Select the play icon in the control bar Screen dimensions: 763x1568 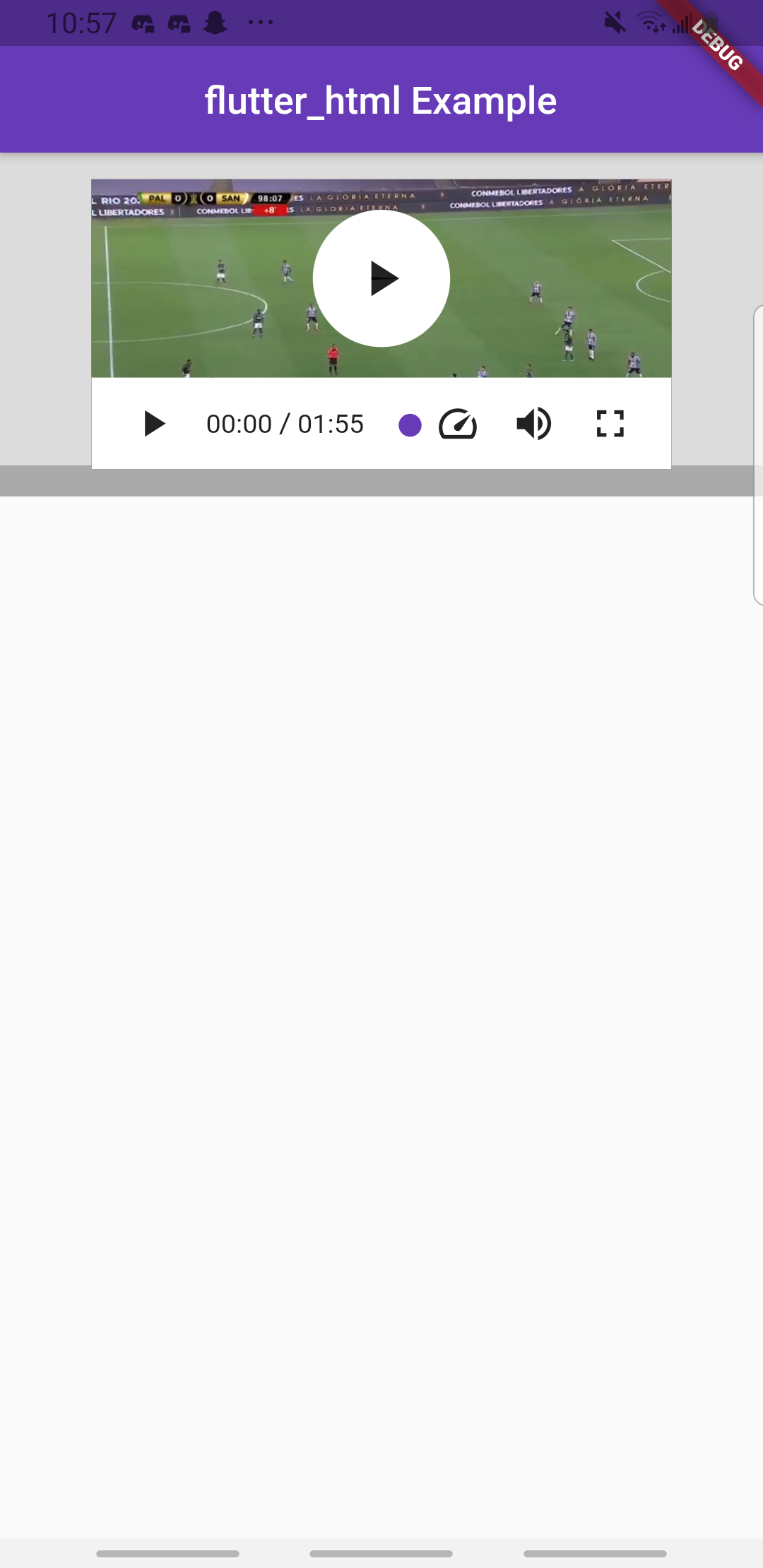(154, 424)
